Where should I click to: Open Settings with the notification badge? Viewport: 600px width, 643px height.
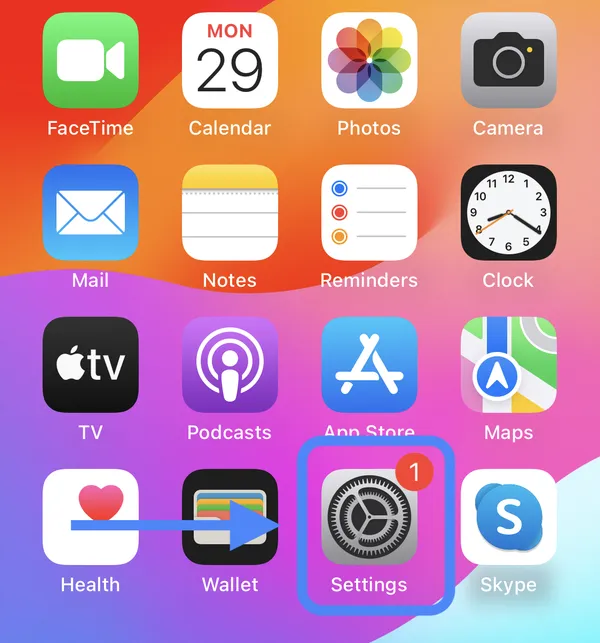(x=369, y=518)
